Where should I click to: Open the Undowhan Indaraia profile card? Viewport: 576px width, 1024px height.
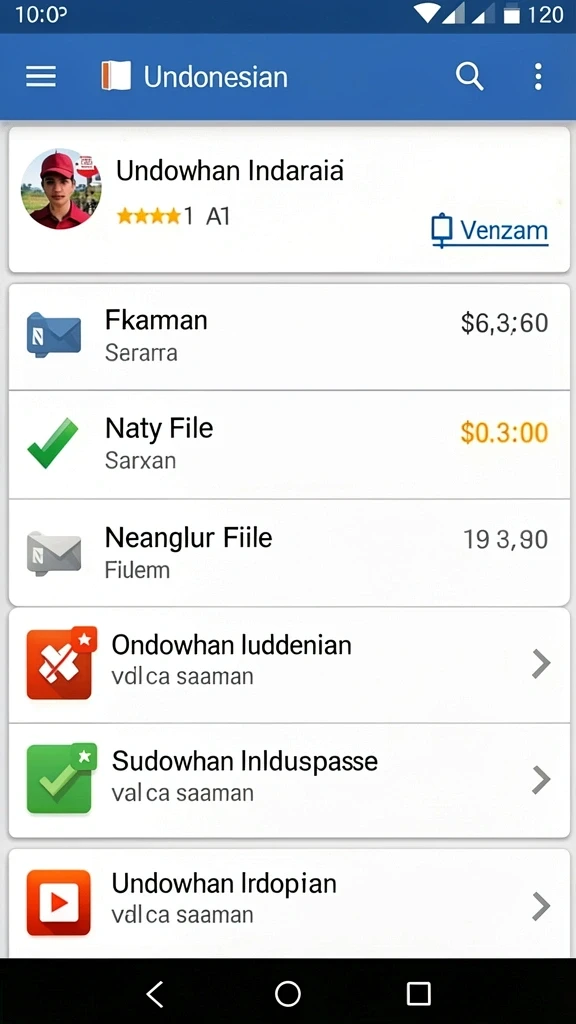(289, 199)
